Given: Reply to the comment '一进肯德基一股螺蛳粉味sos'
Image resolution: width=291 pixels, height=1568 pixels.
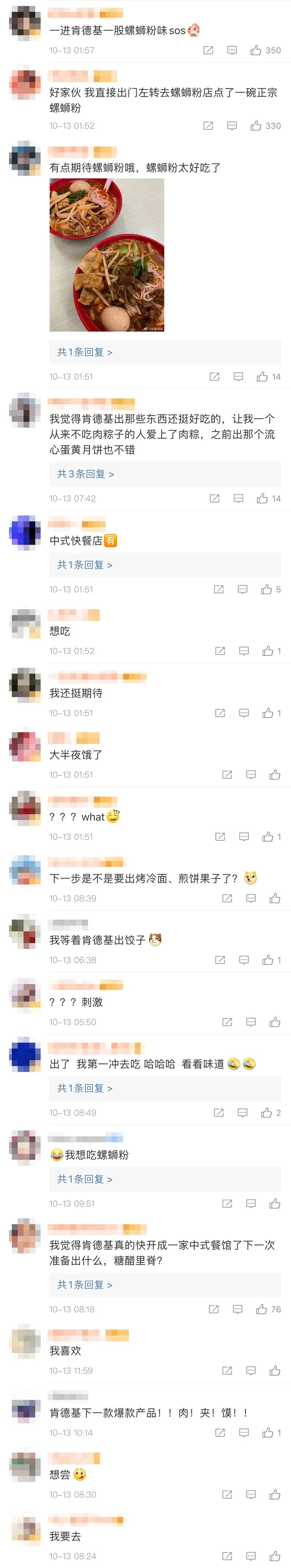Looking at the screenshot, I should point(232,51).
